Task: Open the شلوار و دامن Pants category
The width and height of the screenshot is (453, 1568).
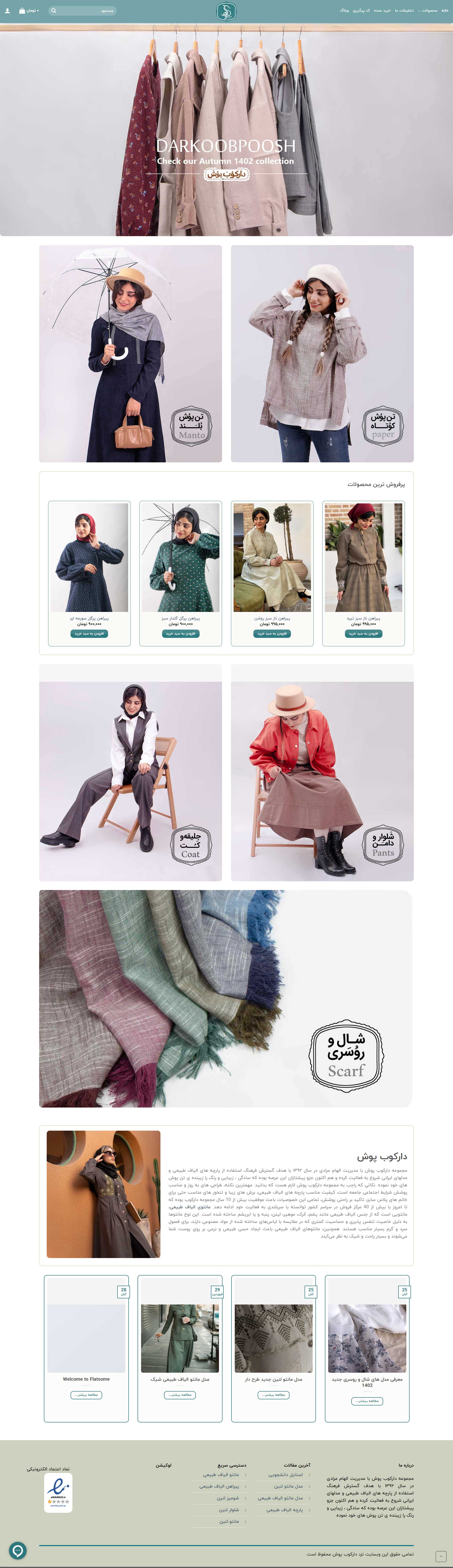Action: (322, 773)
